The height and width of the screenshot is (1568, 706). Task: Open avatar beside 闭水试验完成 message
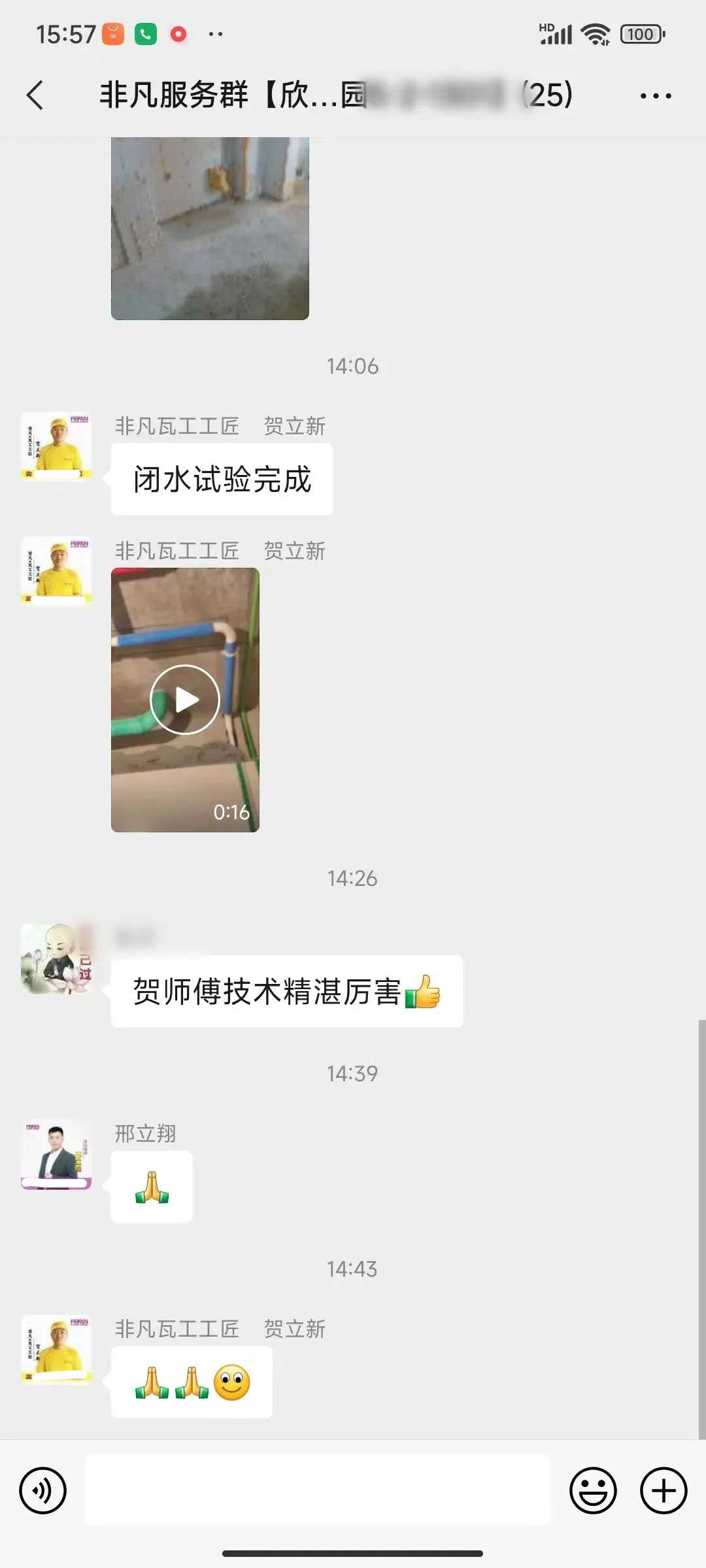pyautogui.click(x=56, y=446)
